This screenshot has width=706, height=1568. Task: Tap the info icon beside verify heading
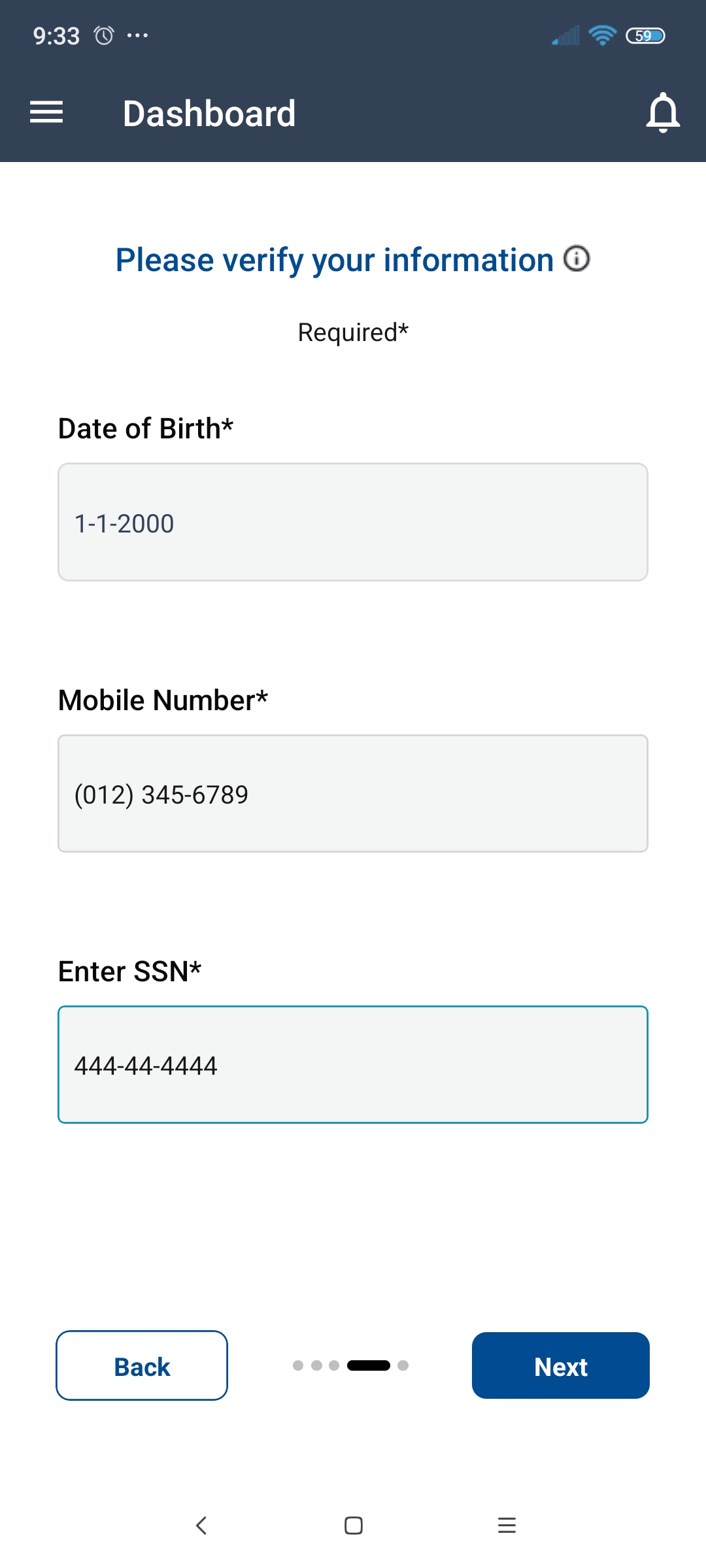[577, 259]
